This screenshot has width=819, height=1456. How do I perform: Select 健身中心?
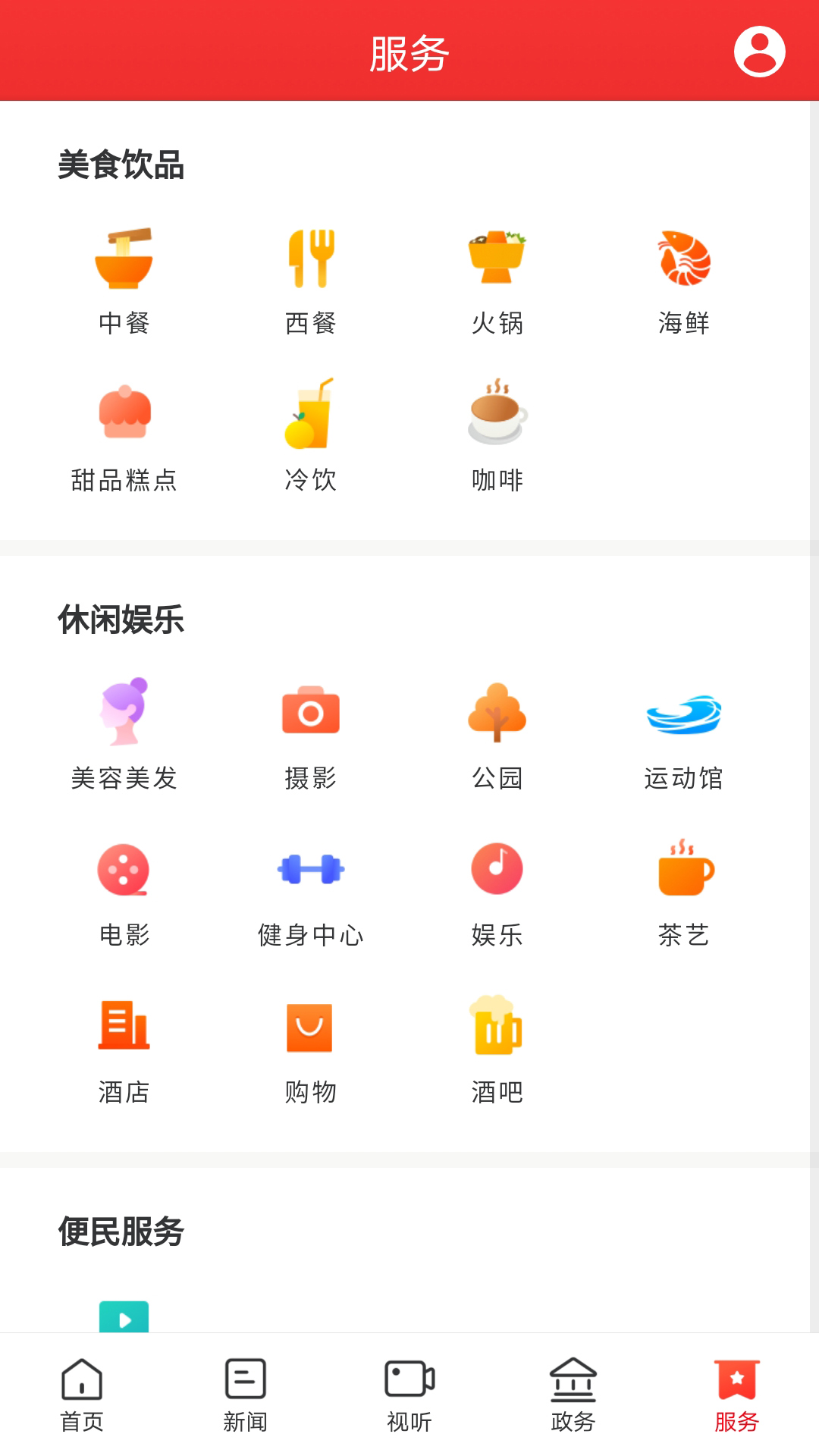(x=311, y=893)
